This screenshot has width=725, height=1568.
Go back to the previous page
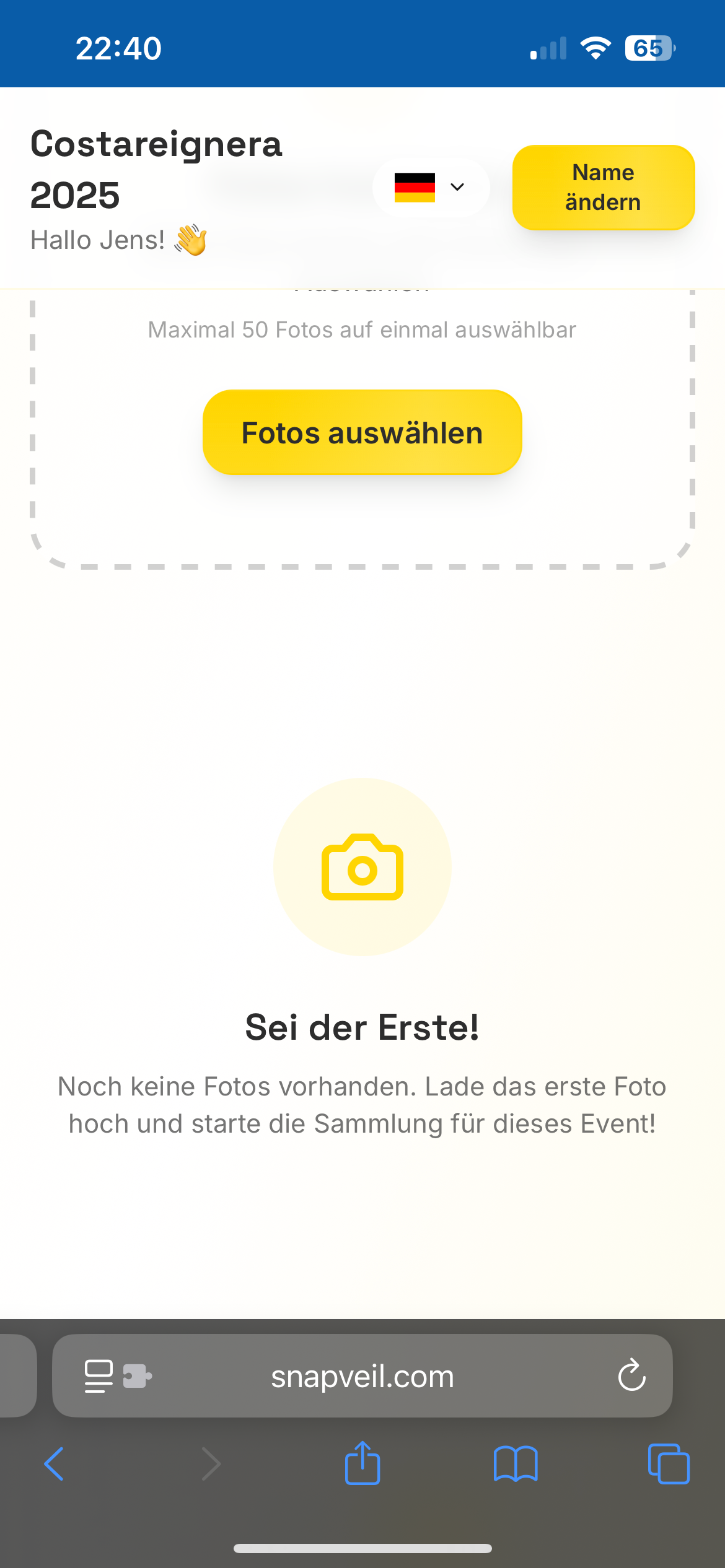[55, 1463]
